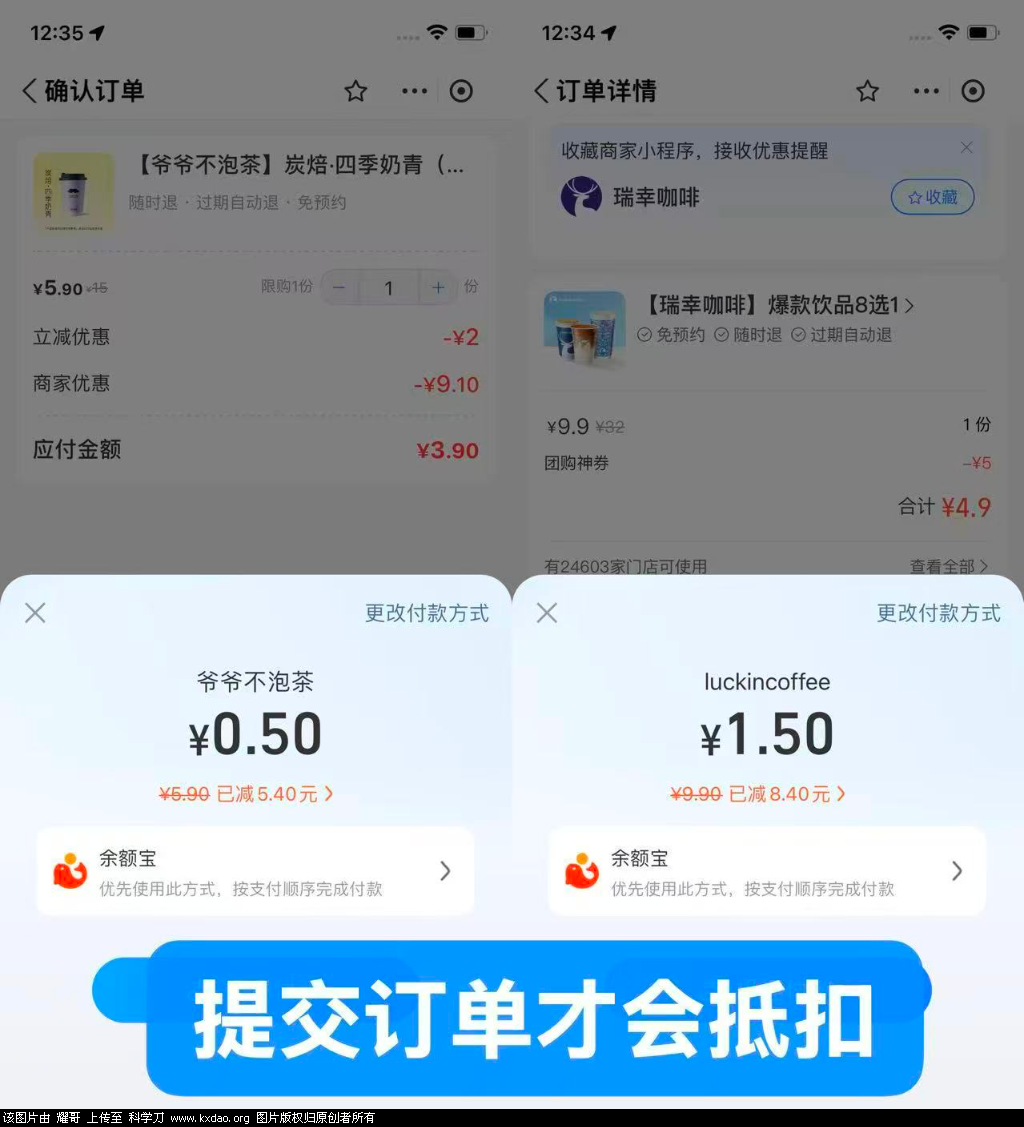Tap the circular capsule icon beside 确认订单 ellipsis

(461, 91)
